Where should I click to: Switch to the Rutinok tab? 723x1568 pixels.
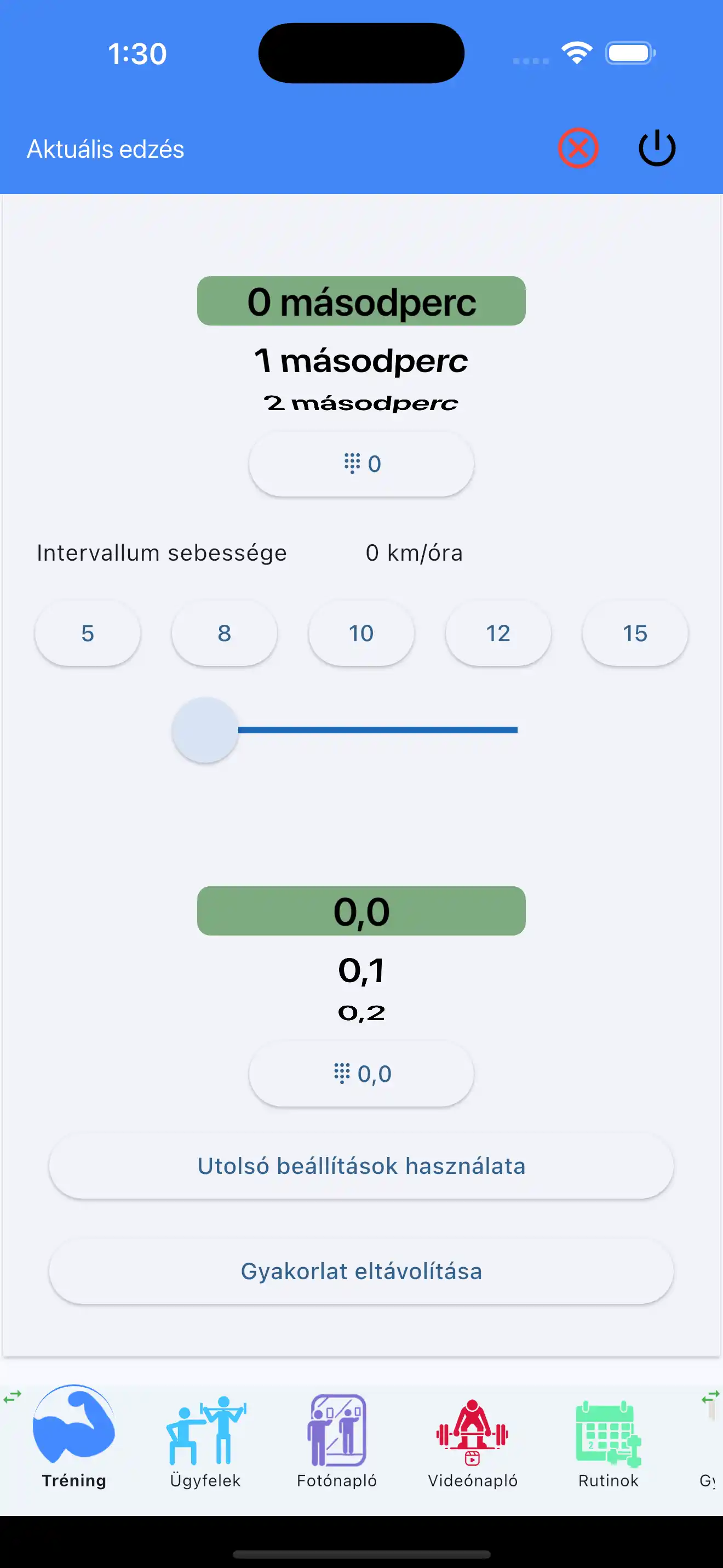click(x=608, y=1438)
